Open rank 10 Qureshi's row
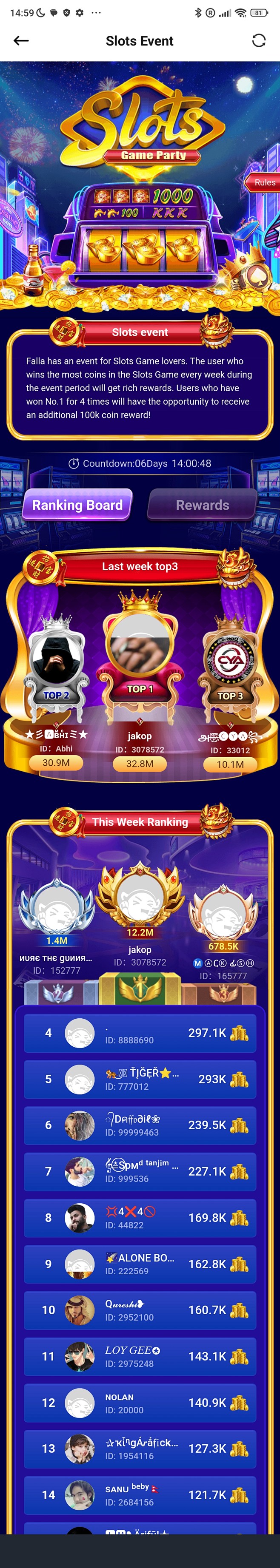Screen dimensions: 280x1568 tap(140, 1310)
